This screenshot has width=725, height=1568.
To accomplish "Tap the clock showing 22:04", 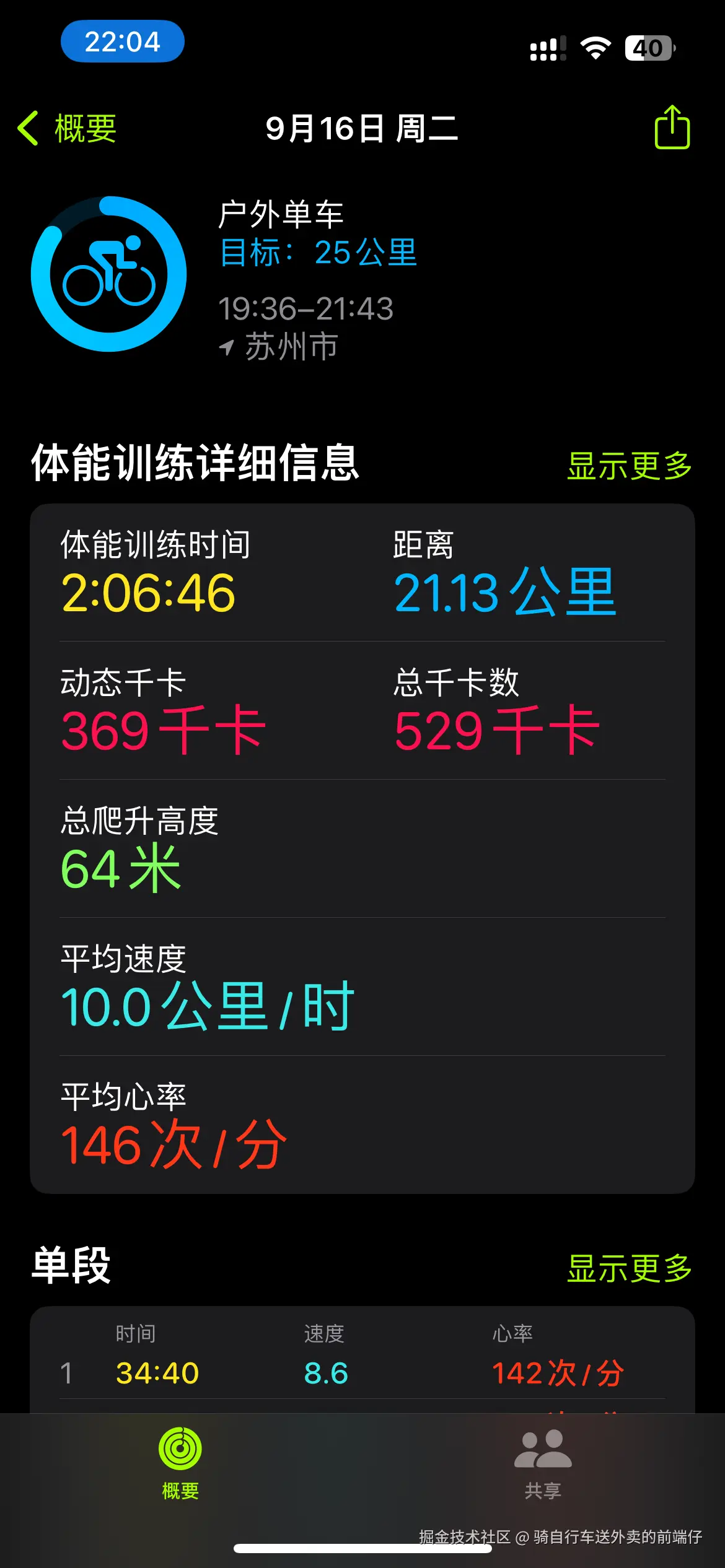I will [122, 41].
